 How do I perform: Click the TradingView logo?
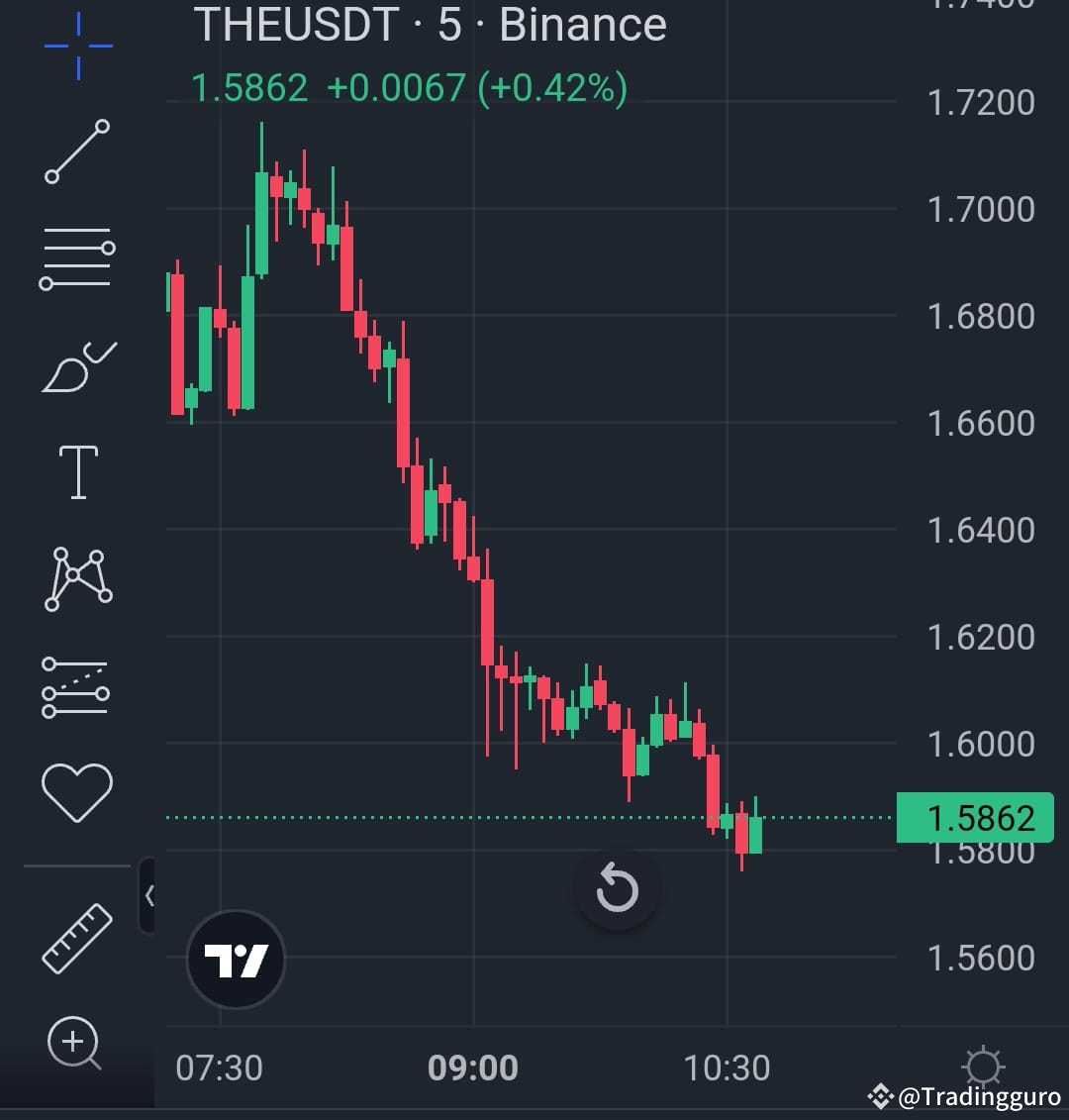[x=235, y=961]
